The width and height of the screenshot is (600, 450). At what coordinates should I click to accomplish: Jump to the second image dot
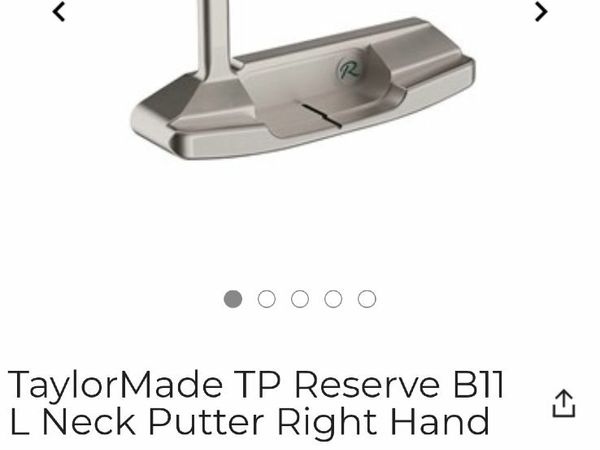266,299
